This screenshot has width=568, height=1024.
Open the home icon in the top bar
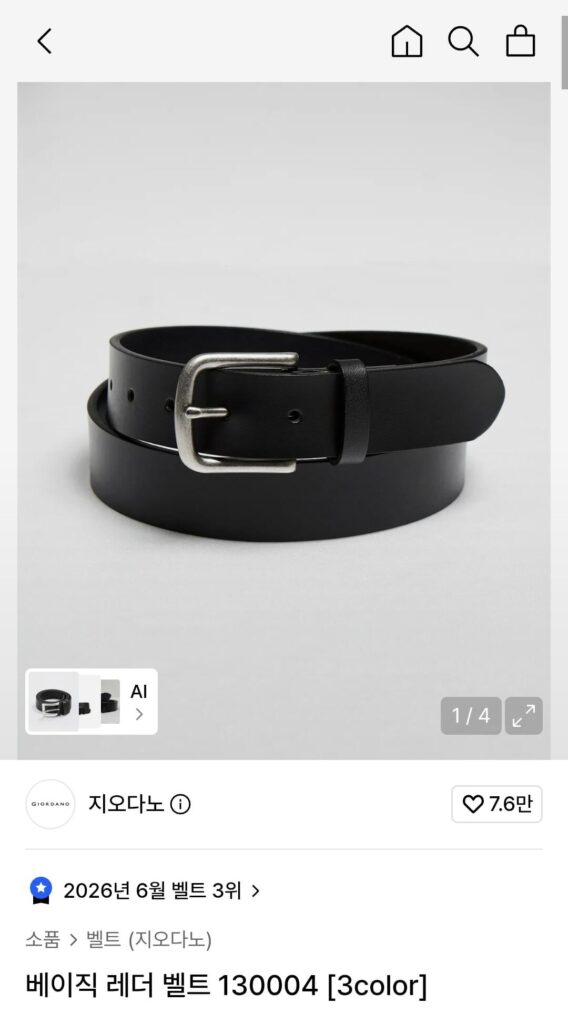click(406, 41)
